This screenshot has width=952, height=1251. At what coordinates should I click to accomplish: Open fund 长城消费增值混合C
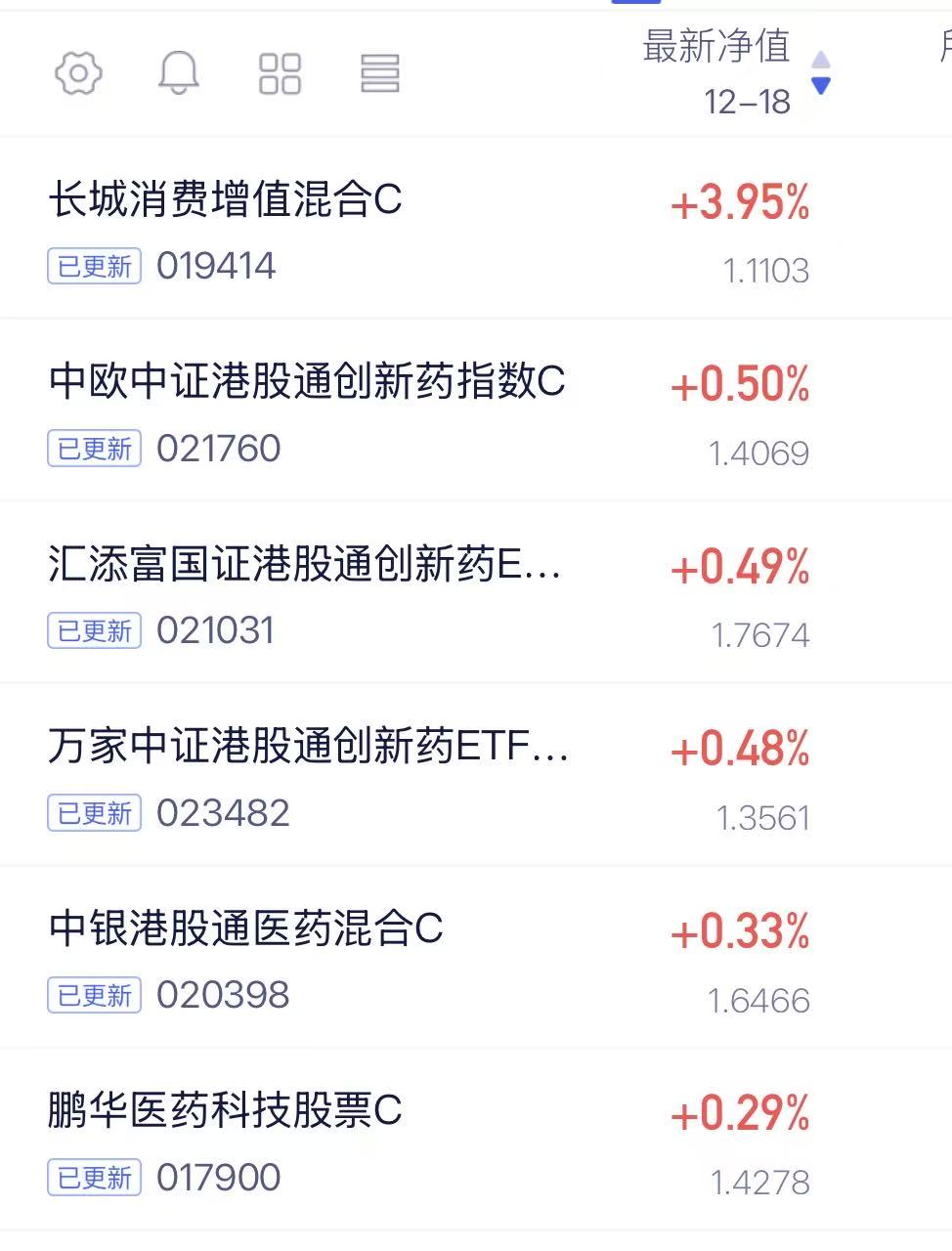(226, 201)
